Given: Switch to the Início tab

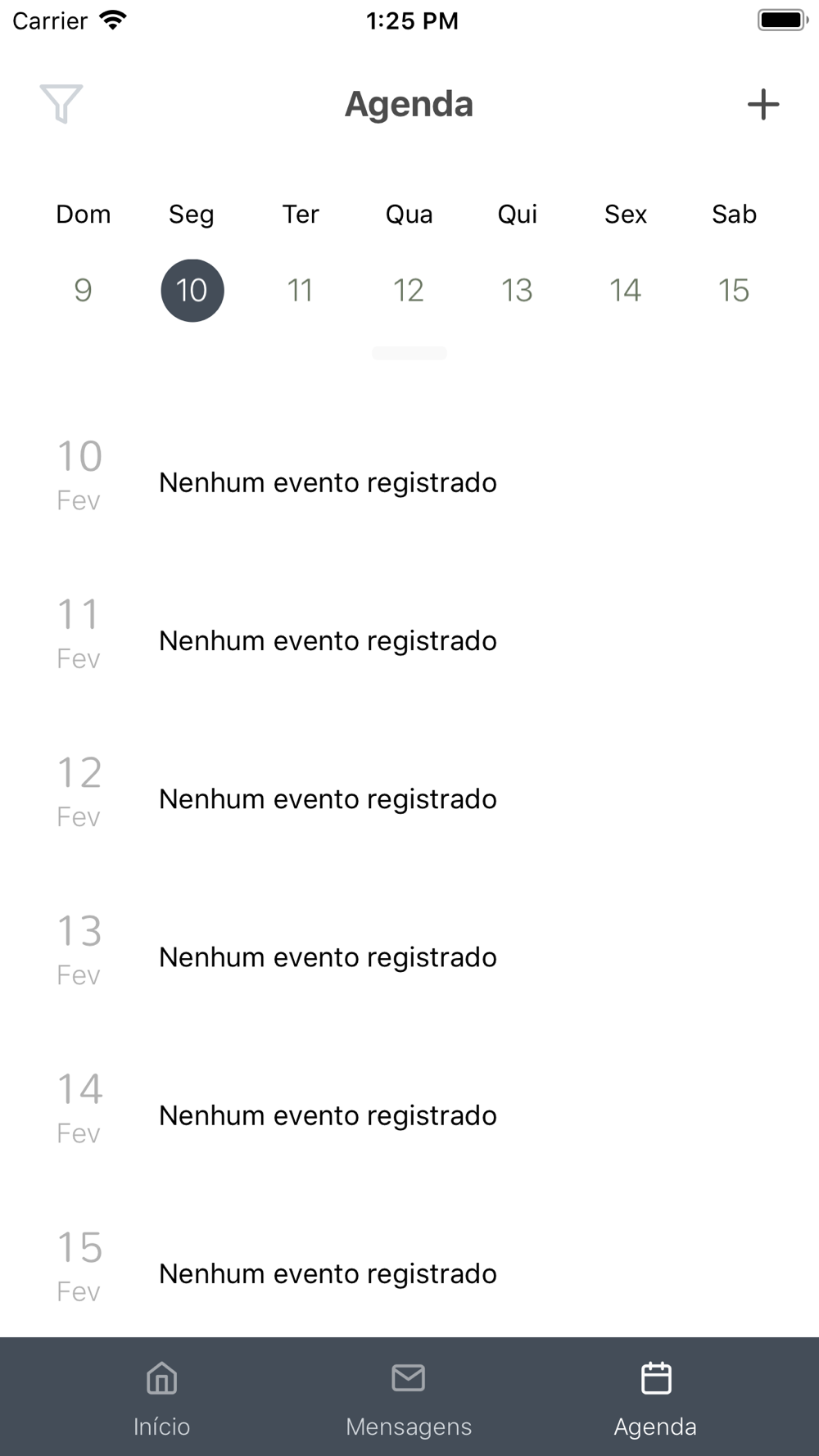Looking at the screenshot, I should [162, 1398].
